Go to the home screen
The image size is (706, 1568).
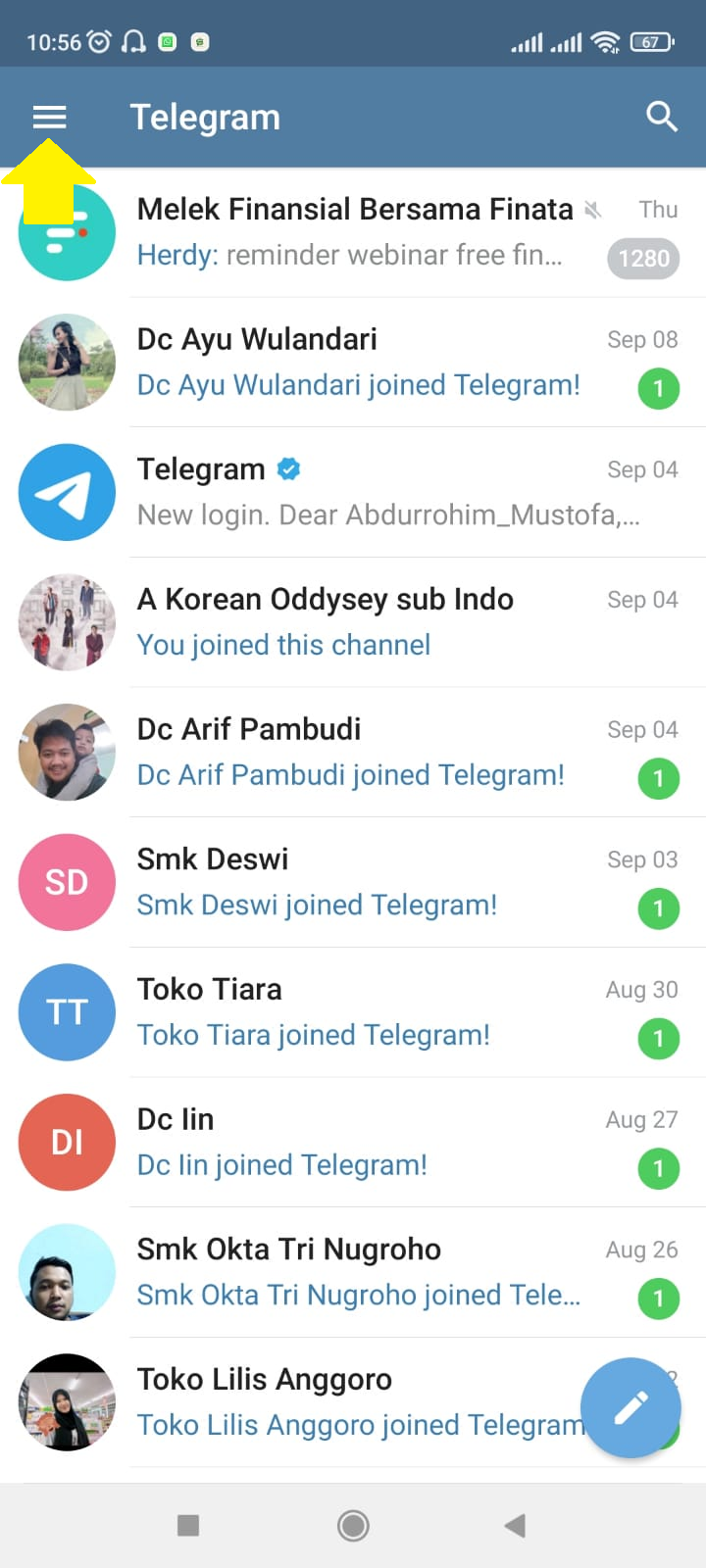353,1525
